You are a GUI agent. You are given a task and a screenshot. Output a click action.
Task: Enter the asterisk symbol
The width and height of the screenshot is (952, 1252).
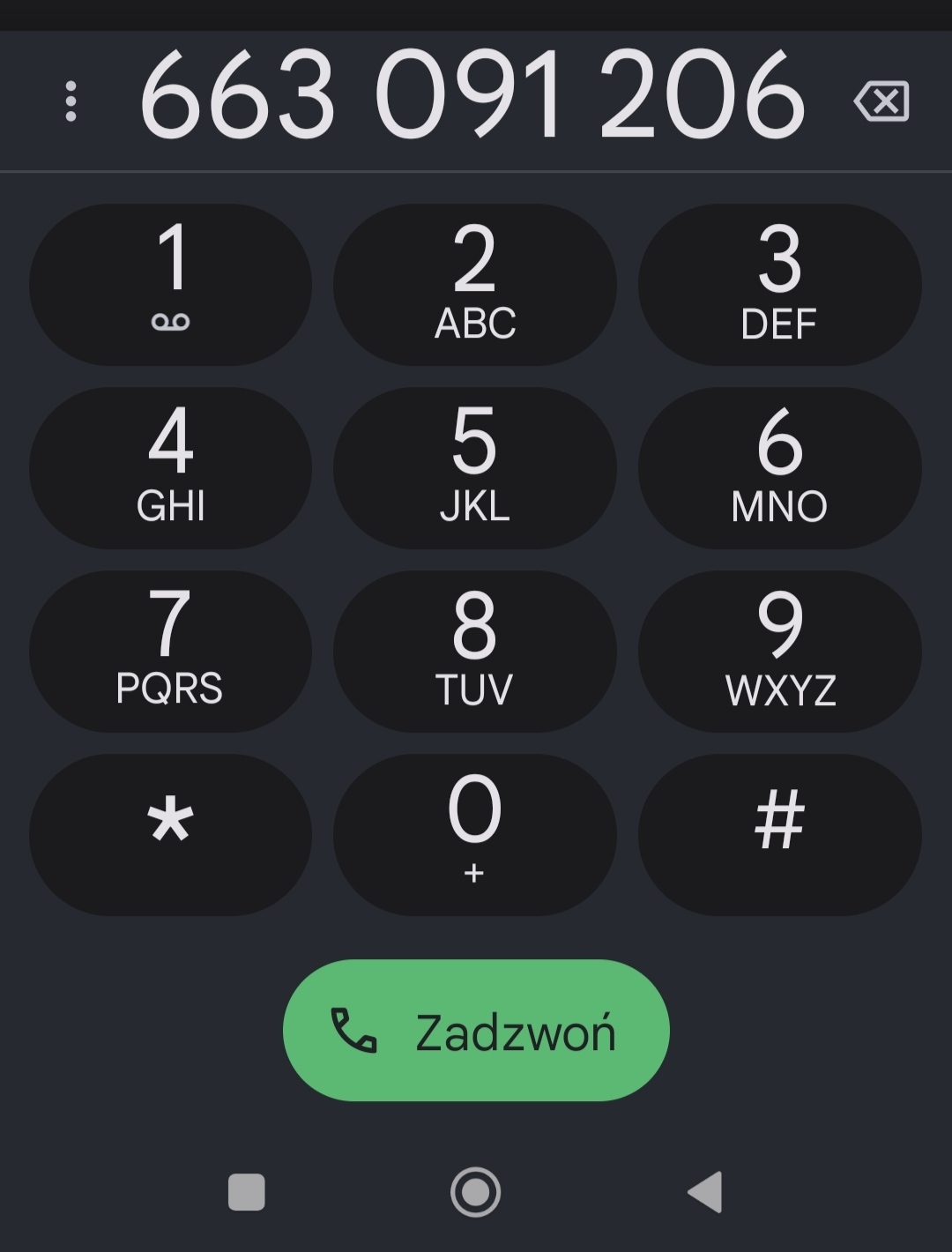(x=170, y=834)
